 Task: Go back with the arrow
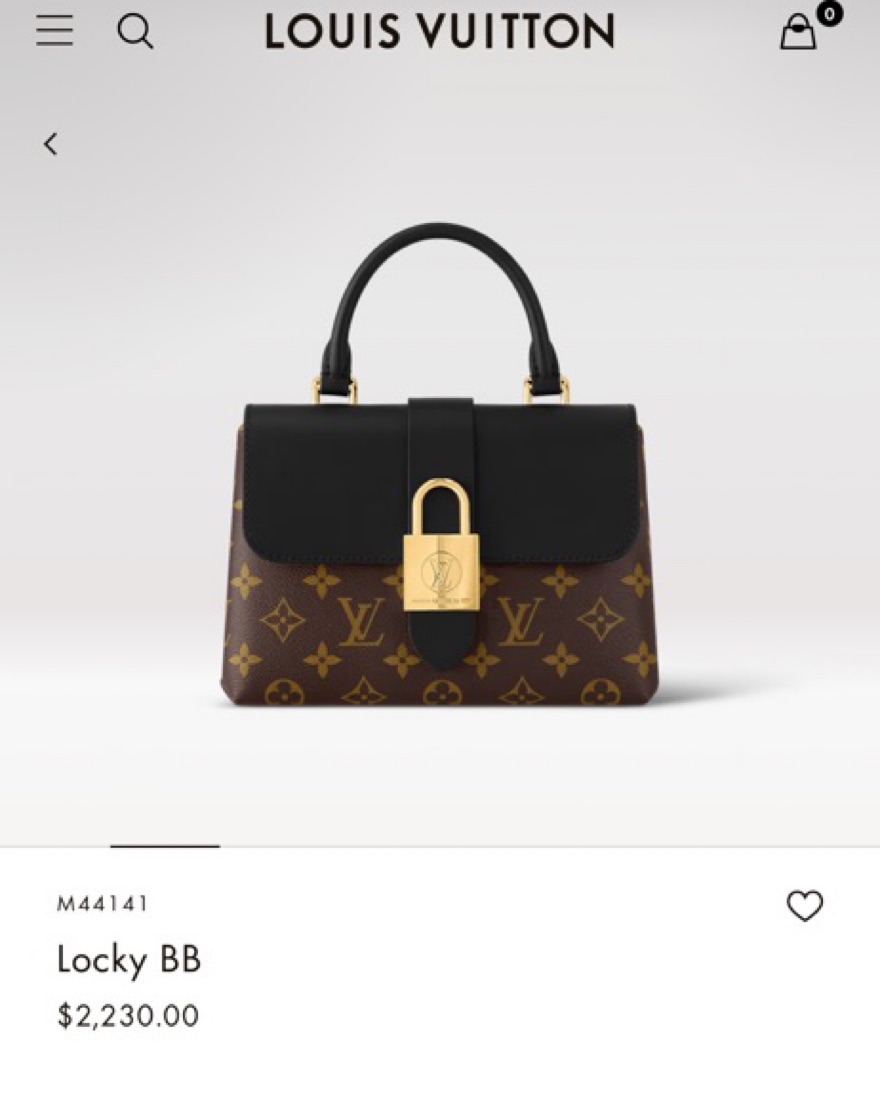(50, 144)
